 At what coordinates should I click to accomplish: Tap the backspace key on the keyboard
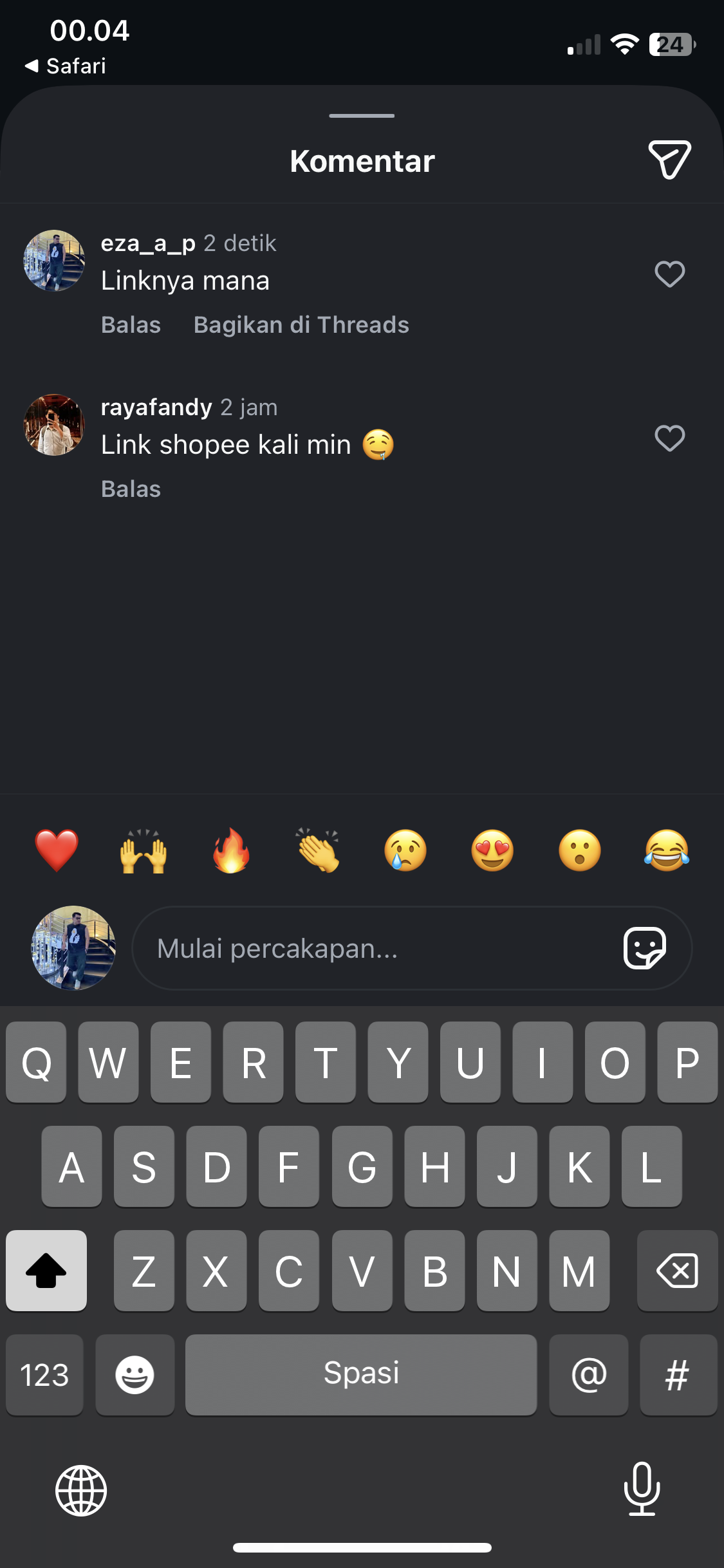point(677,1271)
